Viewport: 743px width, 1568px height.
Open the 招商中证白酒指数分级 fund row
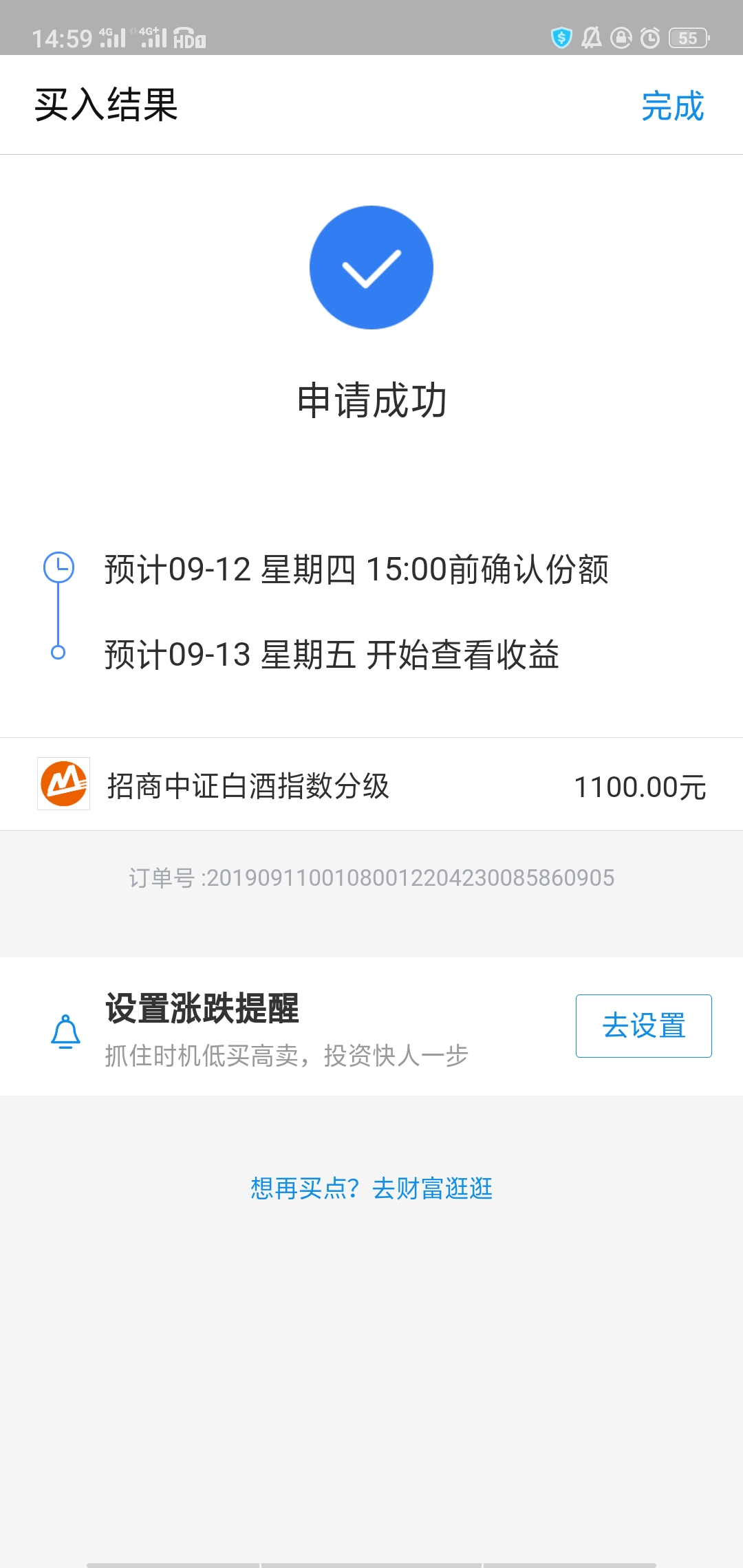[371, 784]
